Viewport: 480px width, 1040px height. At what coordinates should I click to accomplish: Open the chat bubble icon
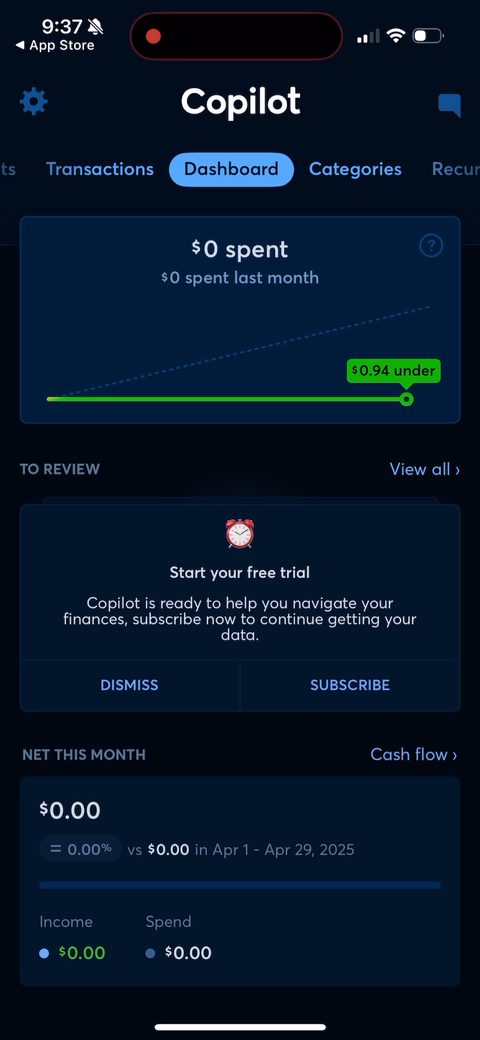tap(450, 105)
